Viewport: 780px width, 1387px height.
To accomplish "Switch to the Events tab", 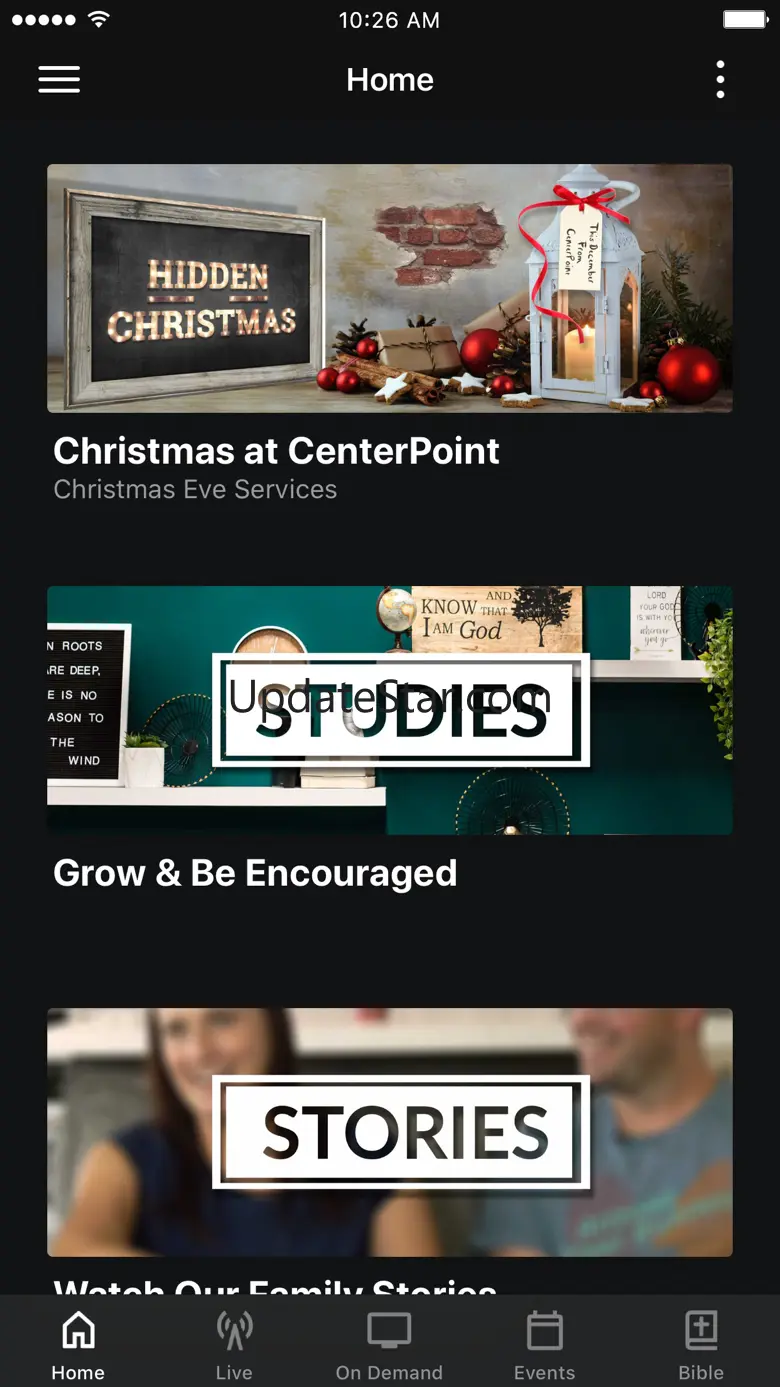I will tap(544, 1345).
